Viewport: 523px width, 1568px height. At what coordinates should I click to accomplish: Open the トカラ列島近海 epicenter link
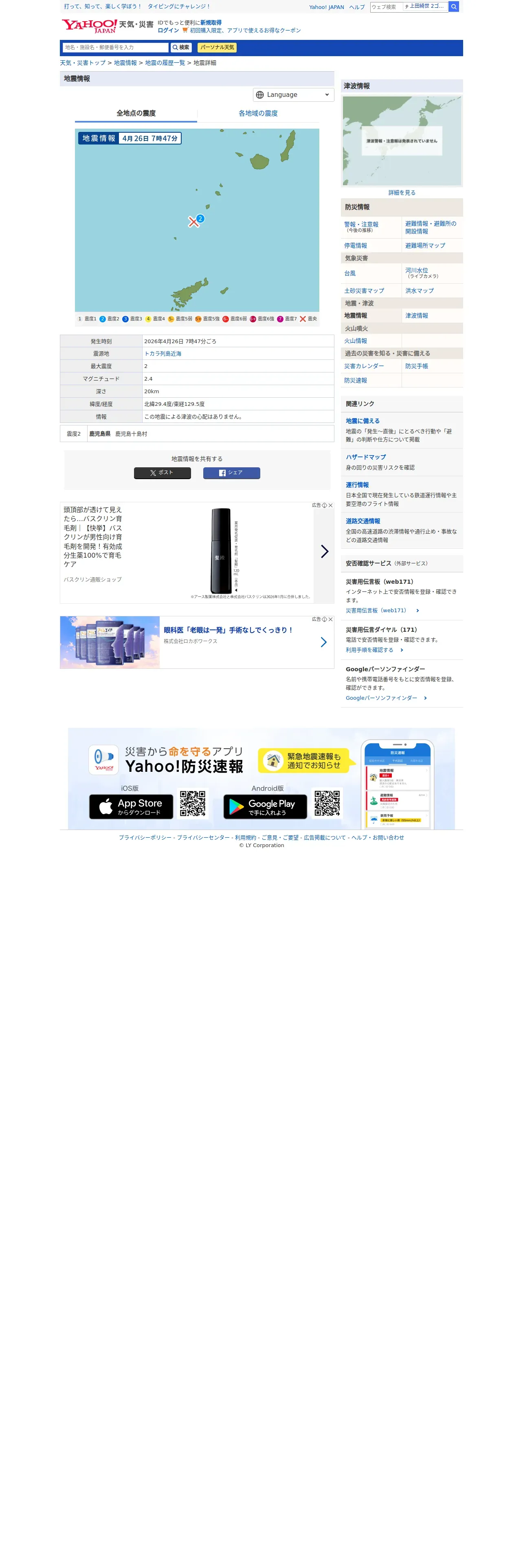click(x=163, y=354)
